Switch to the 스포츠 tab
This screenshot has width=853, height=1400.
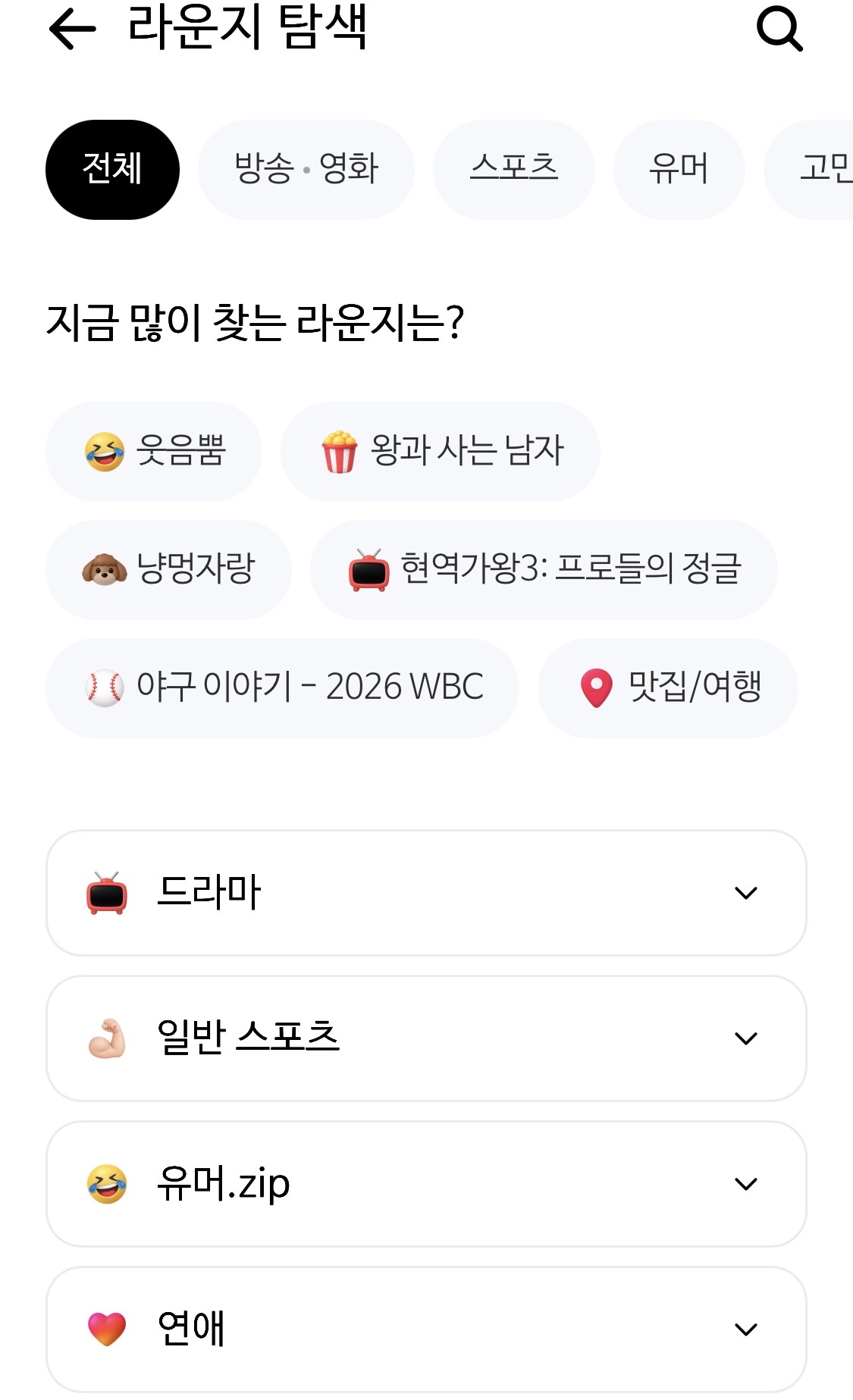pyautogui.click(x=513, y=170)
